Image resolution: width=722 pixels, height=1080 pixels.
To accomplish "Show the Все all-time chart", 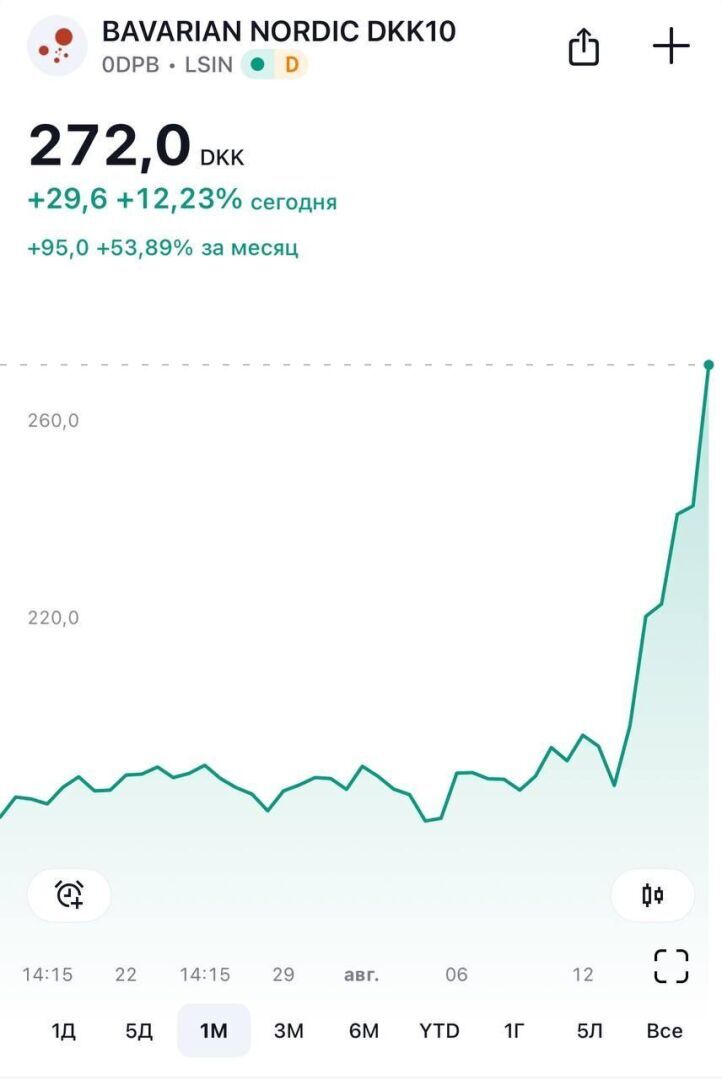I will coord(664,1031).
